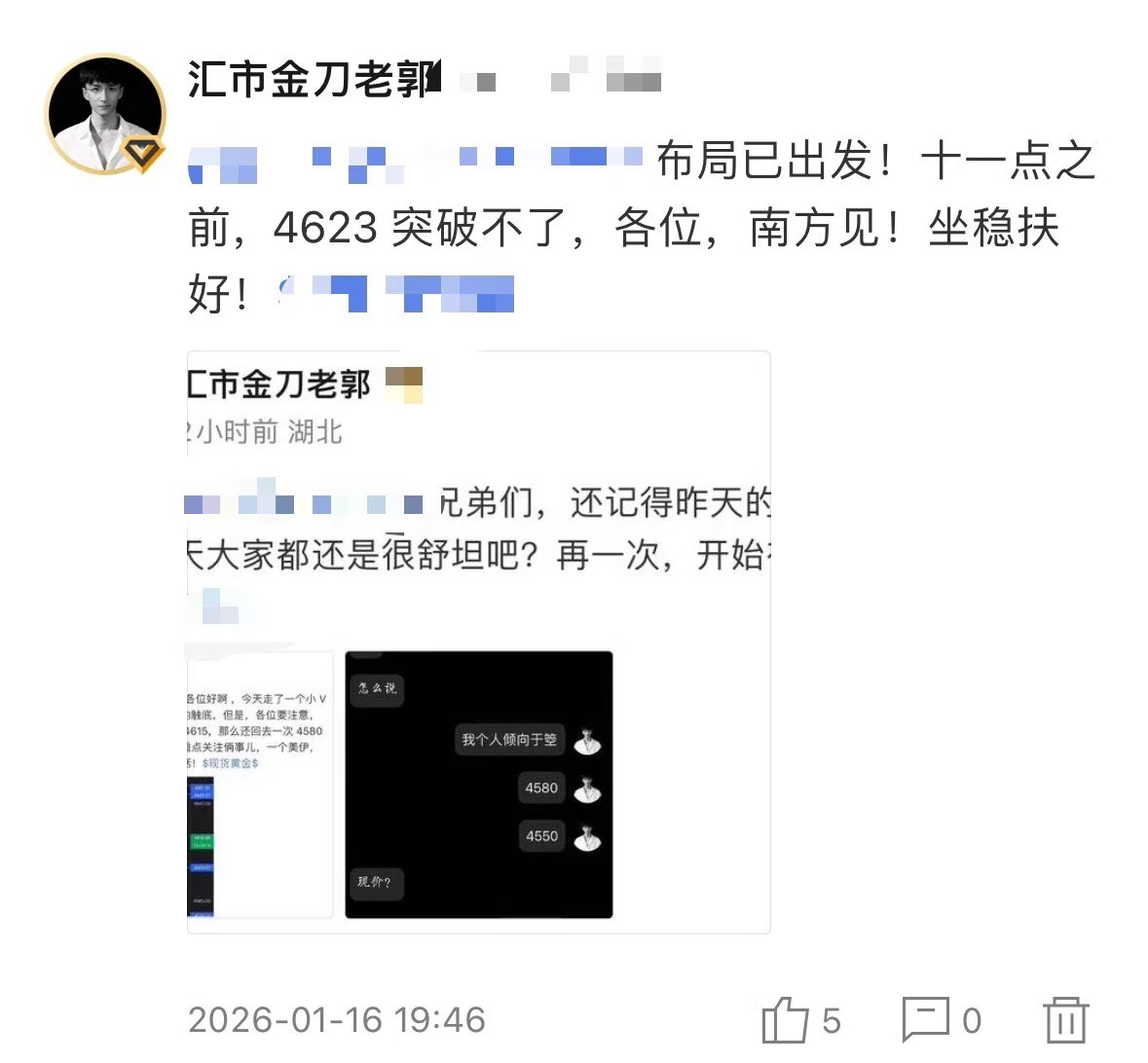Like this post with thumbs-up
The height and width of the screenshot is (1063, 1148).
786,1020
